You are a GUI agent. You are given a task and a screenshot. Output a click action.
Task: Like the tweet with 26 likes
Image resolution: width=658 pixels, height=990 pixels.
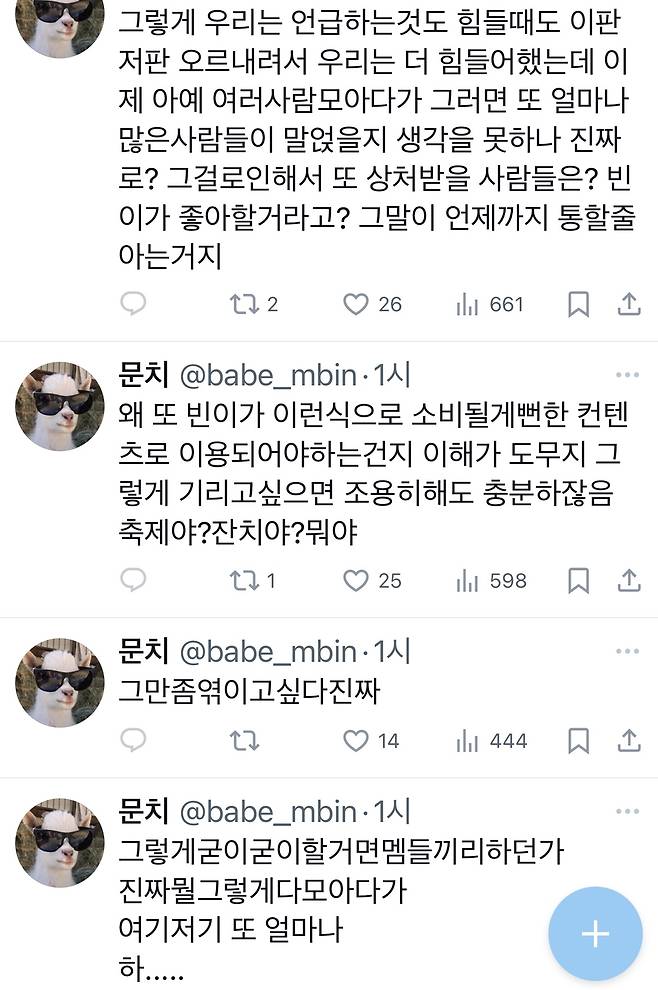tap(356, 304)
